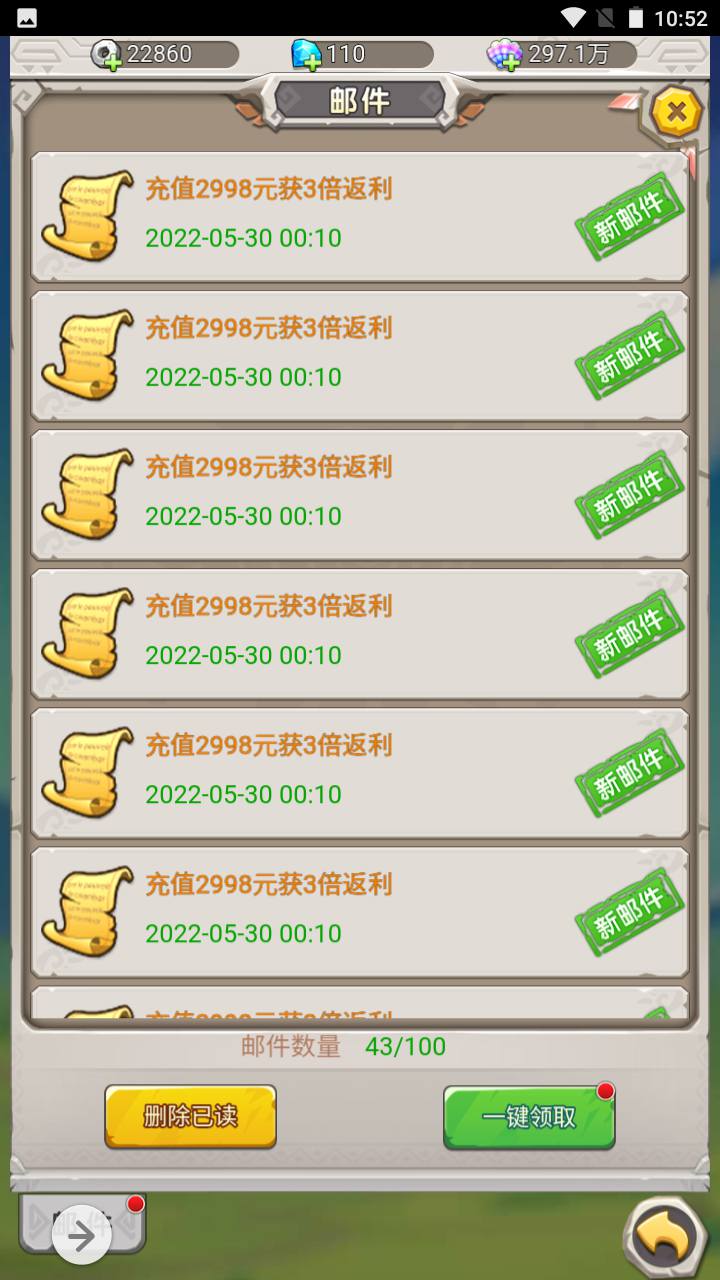The height and width of the screenshot is (1280, 720).
Task: Close the 邮件 mail window
Action: click(x=676, y=112)
